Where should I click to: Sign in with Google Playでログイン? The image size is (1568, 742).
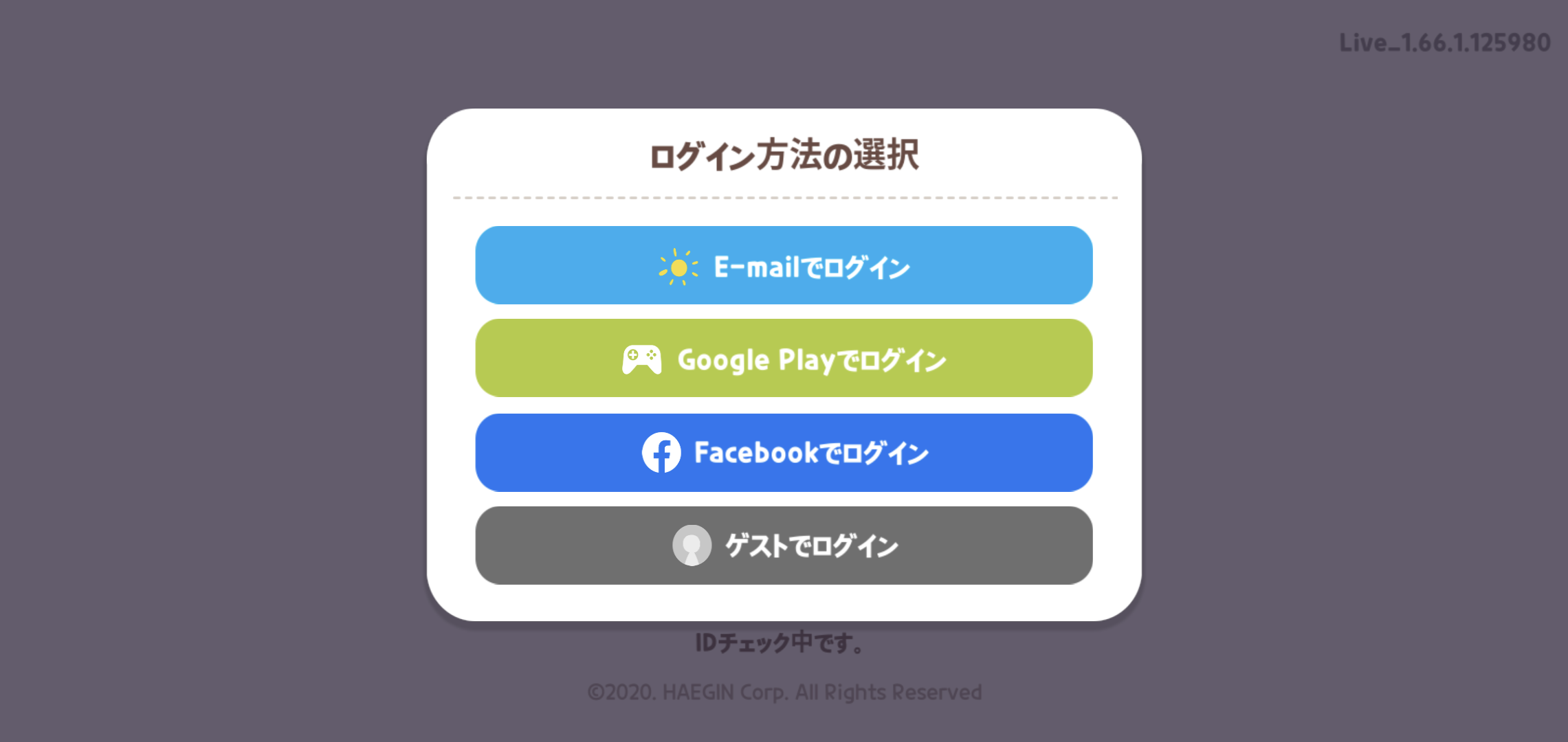pyautogui.click(x=784, y=359)
